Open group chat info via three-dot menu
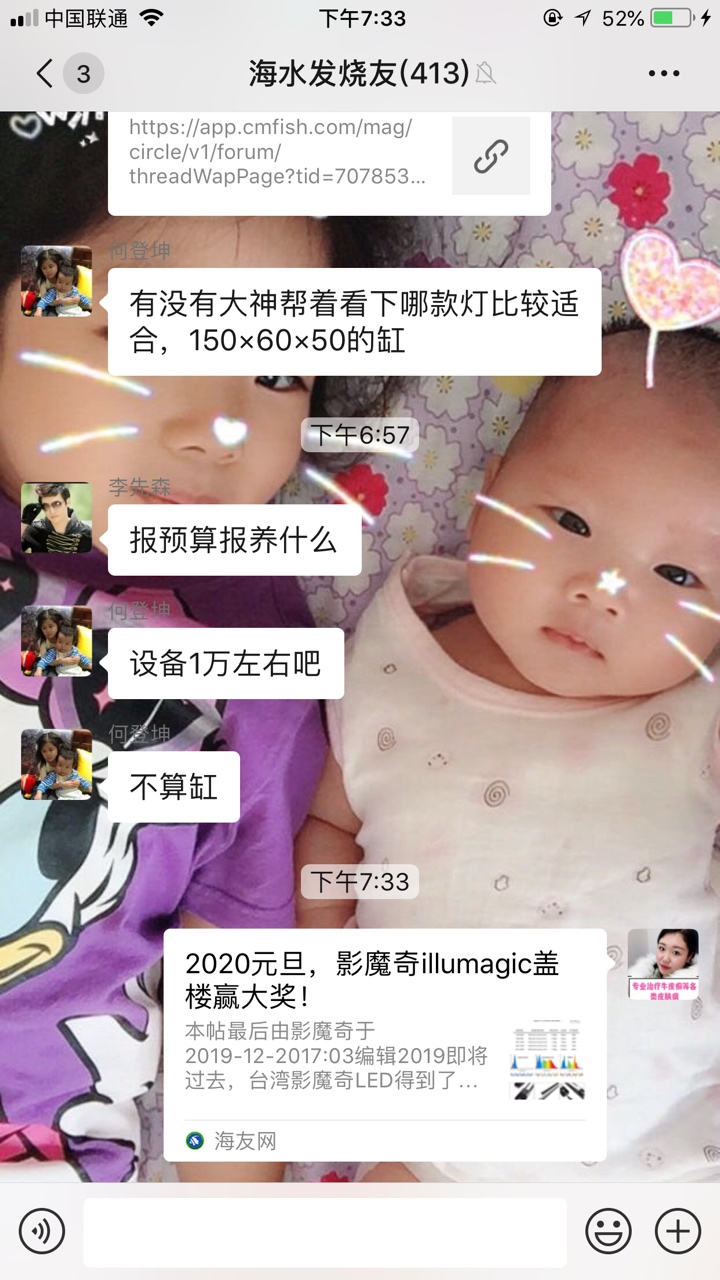 (663, 74)
